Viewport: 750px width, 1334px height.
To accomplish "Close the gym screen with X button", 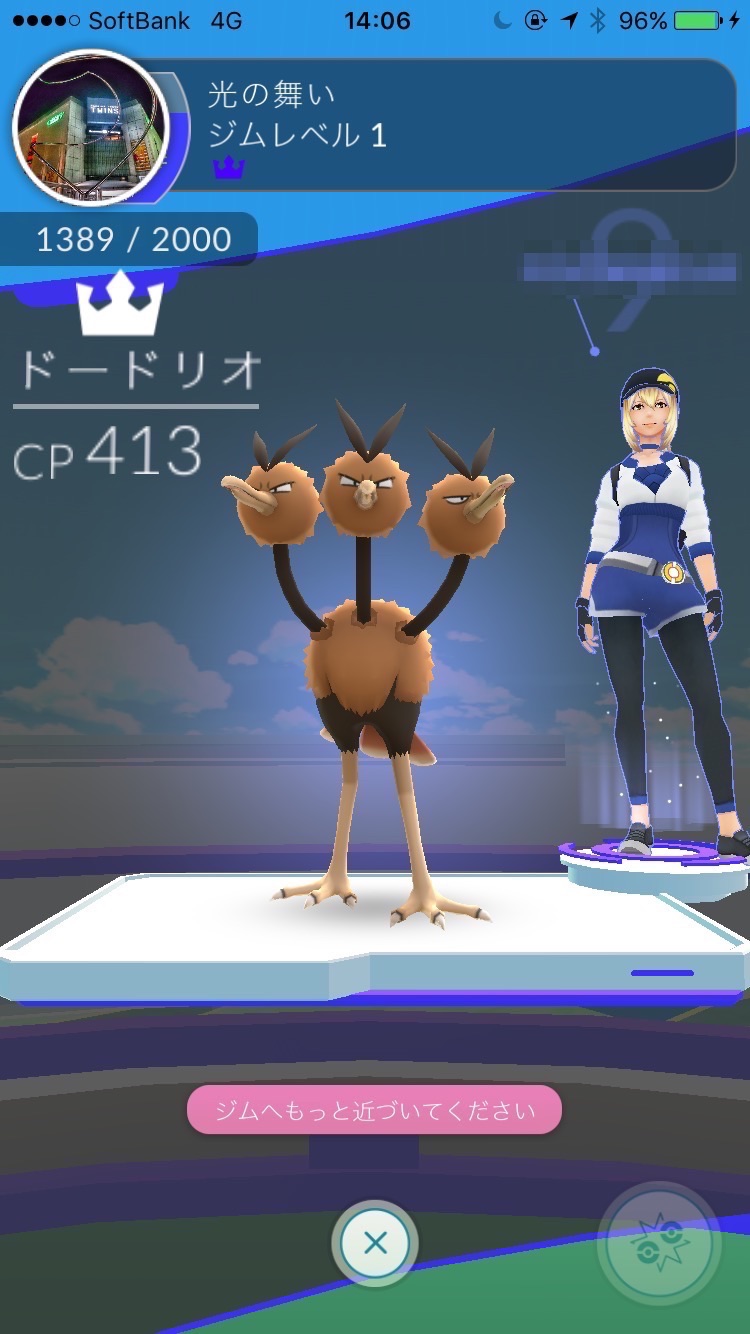I will tap(375, 1243).
